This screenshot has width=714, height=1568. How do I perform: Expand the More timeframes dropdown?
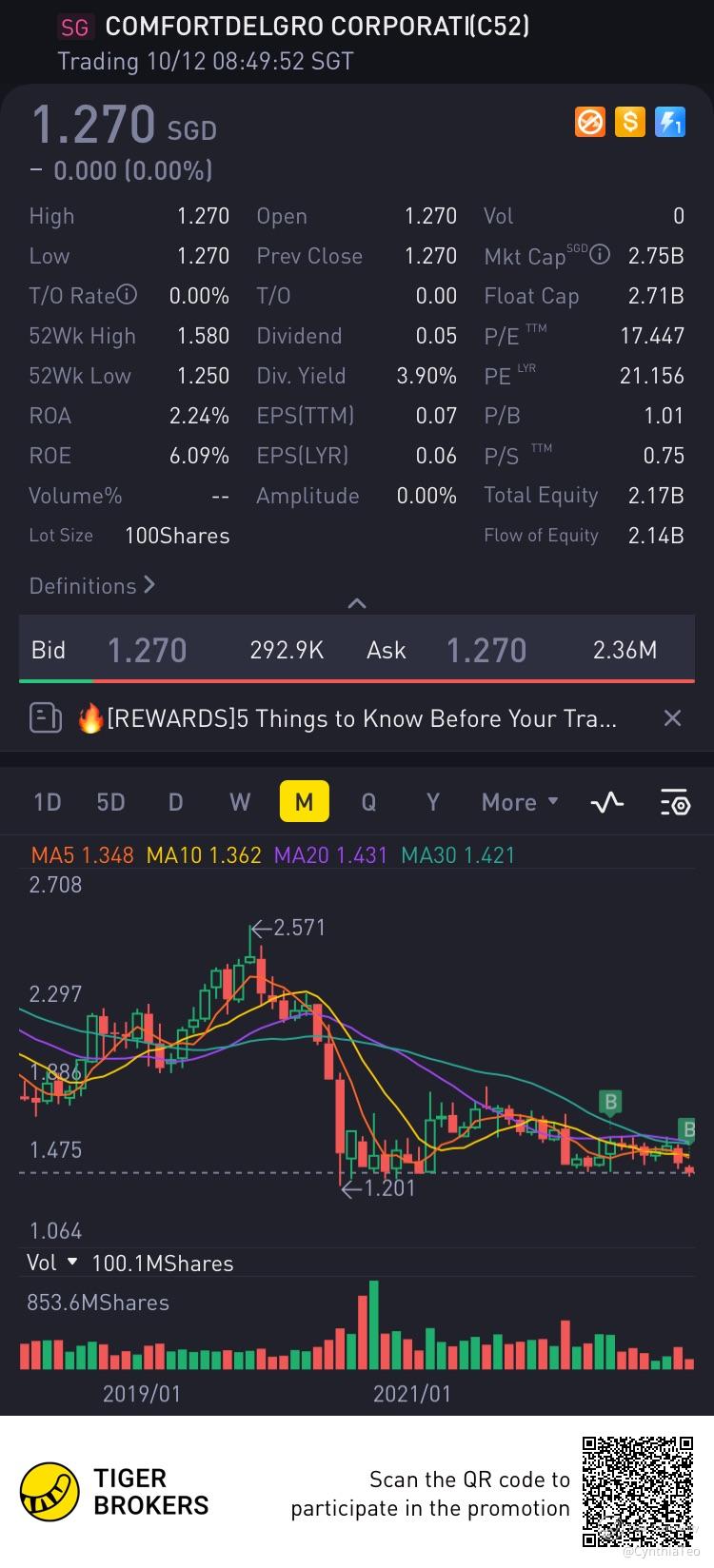(519, 802)
